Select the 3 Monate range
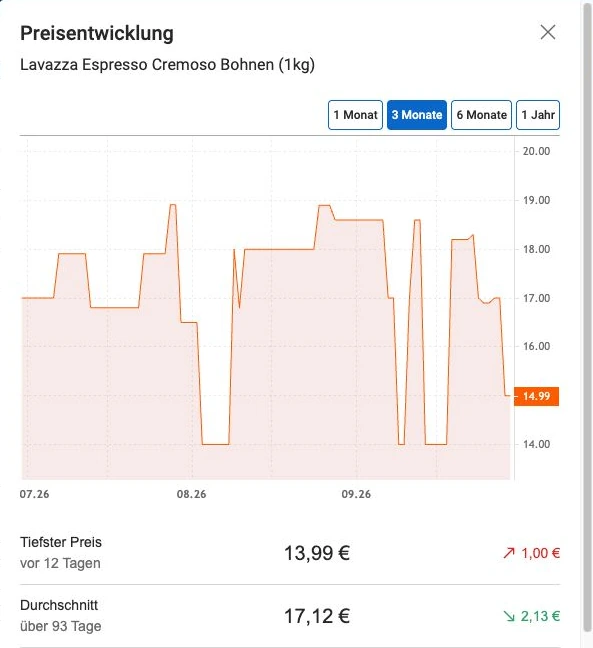This screenshot has width=593, height=648. pyautogui.click(x=417, y=115)
